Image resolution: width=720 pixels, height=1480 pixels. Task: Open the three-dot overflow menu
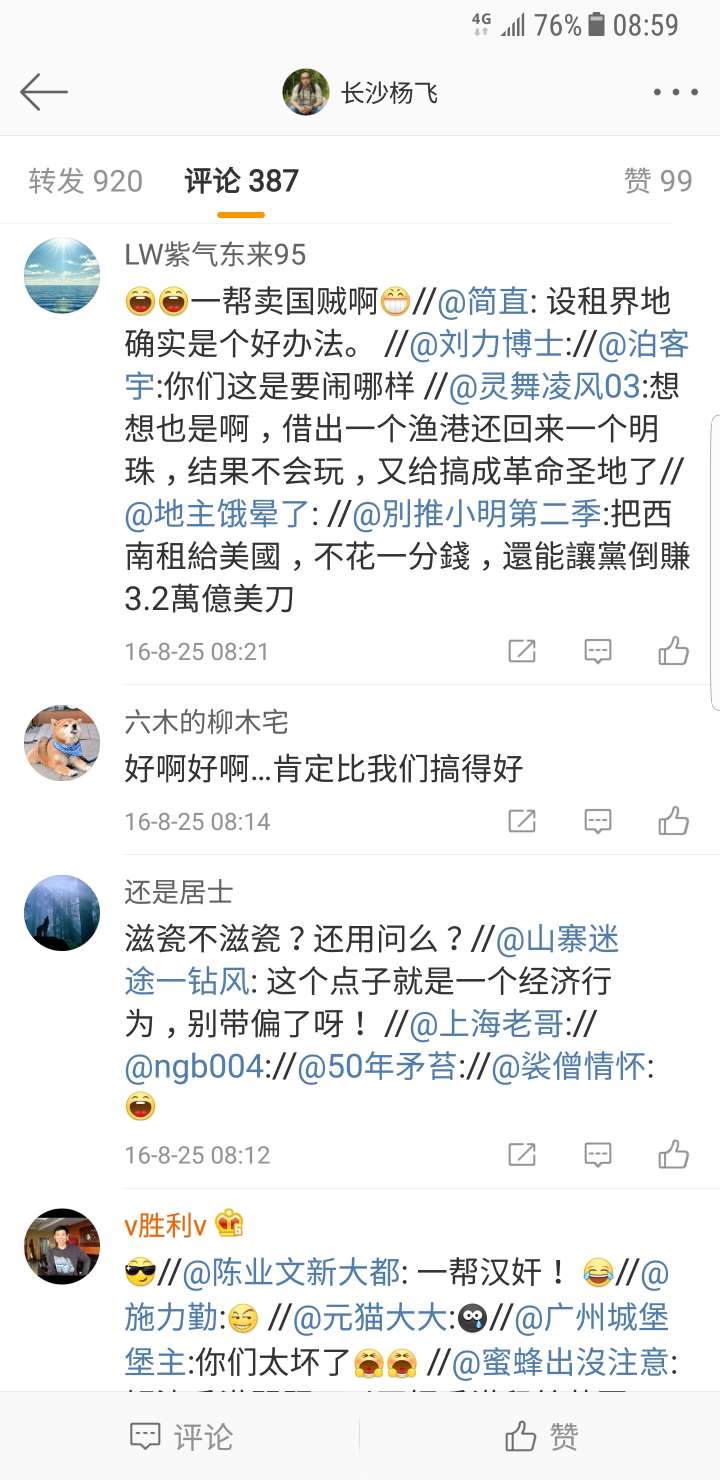675,93
